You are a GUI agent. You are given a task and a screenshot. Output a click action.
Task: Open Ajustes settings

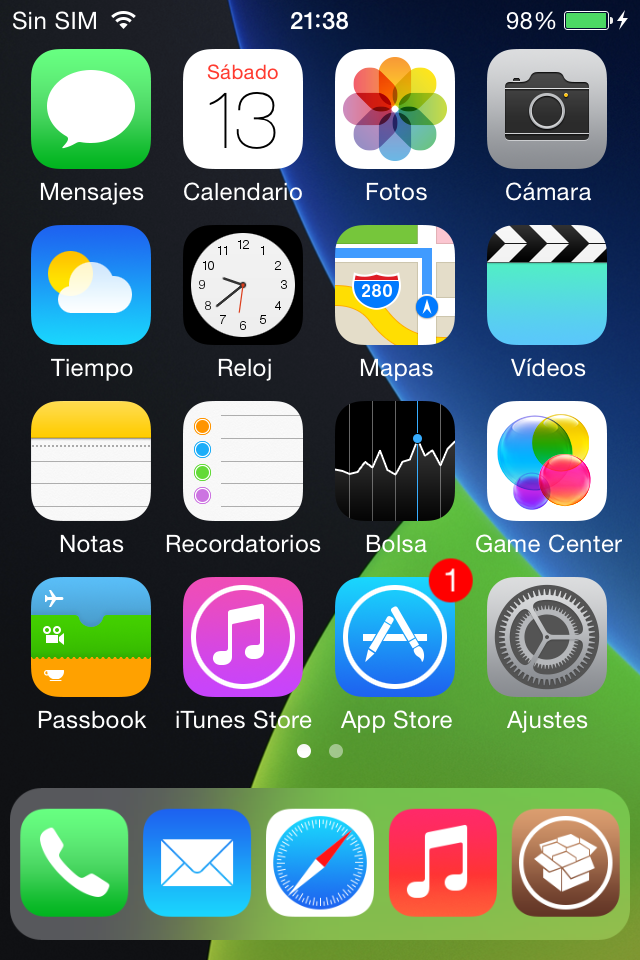tap(547, 637)
